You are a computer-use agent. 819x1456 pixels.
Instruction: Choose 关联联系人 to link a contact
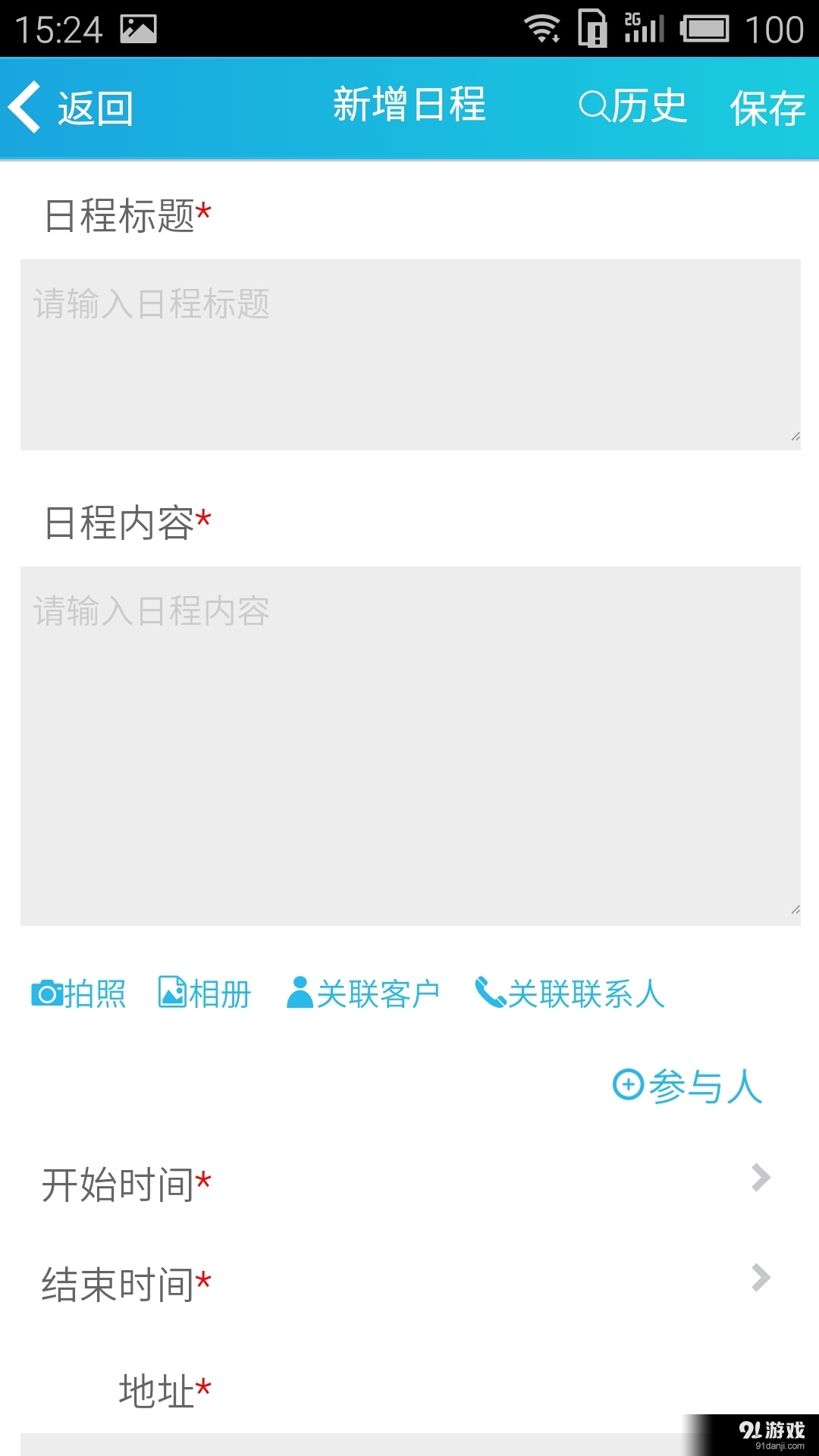click(570, 993)
